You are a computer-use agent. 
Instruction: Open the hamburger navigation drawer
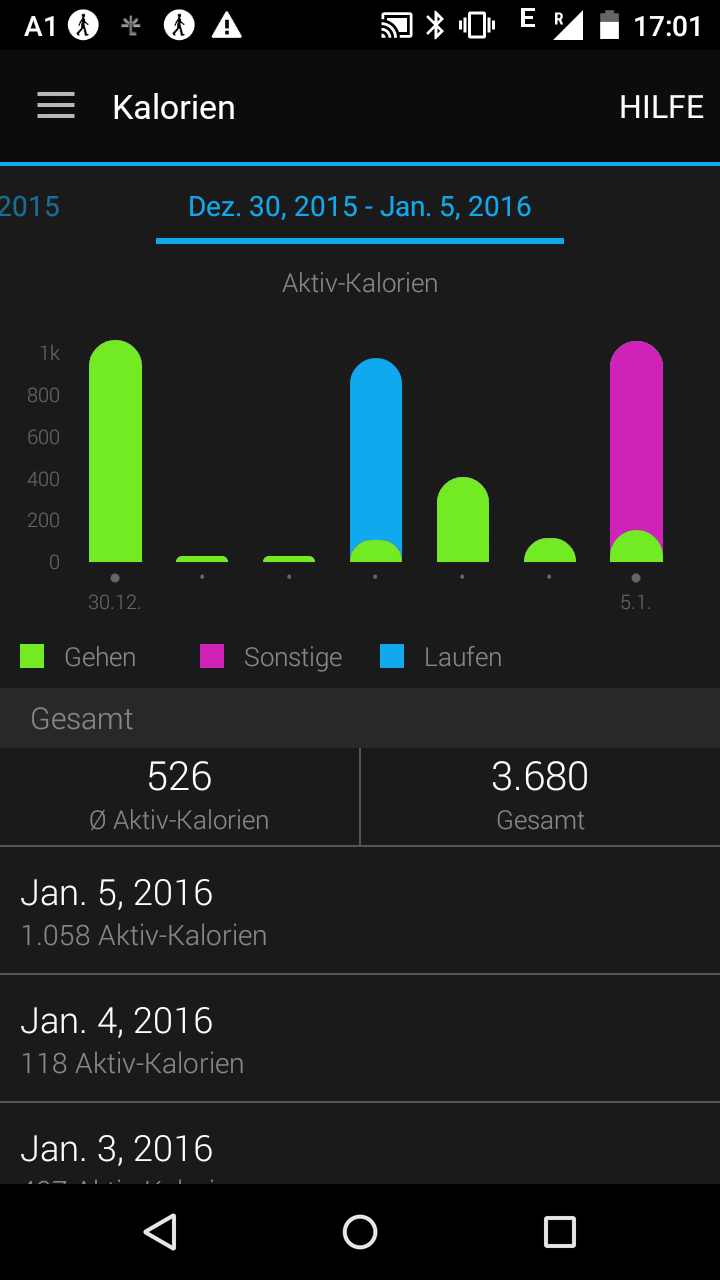click(56, 107)
